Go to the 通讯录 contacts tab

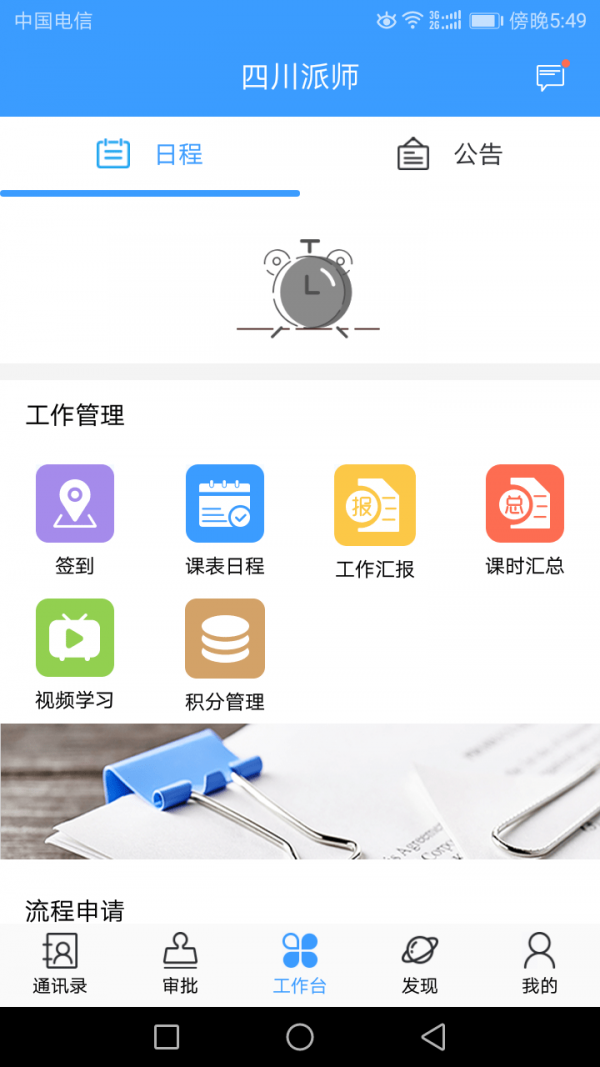pos(60,964)
